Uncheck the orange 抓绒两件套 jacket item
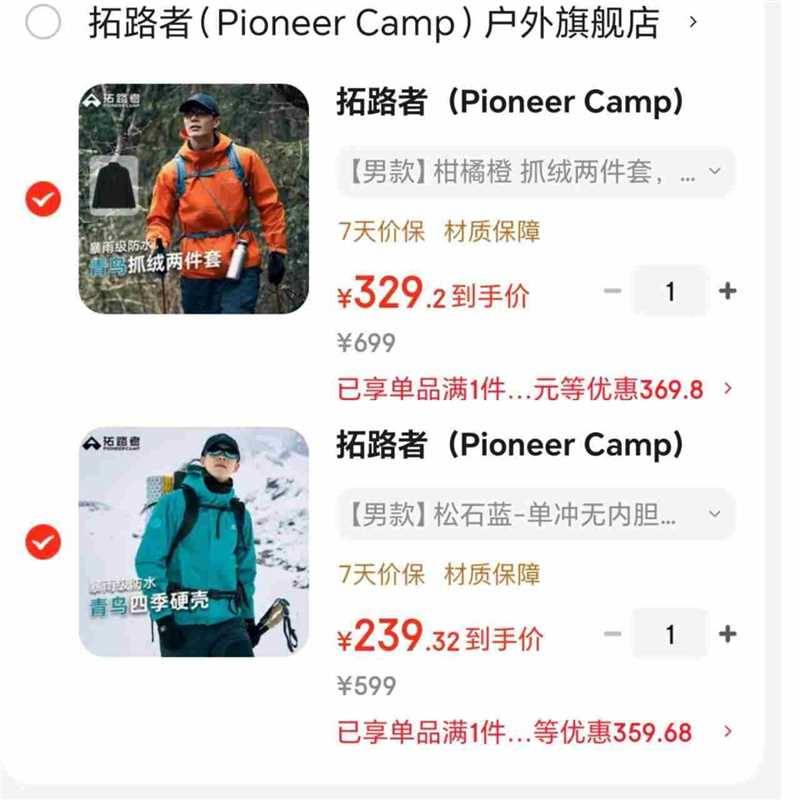Screen dimensions: 800x800 43,199
